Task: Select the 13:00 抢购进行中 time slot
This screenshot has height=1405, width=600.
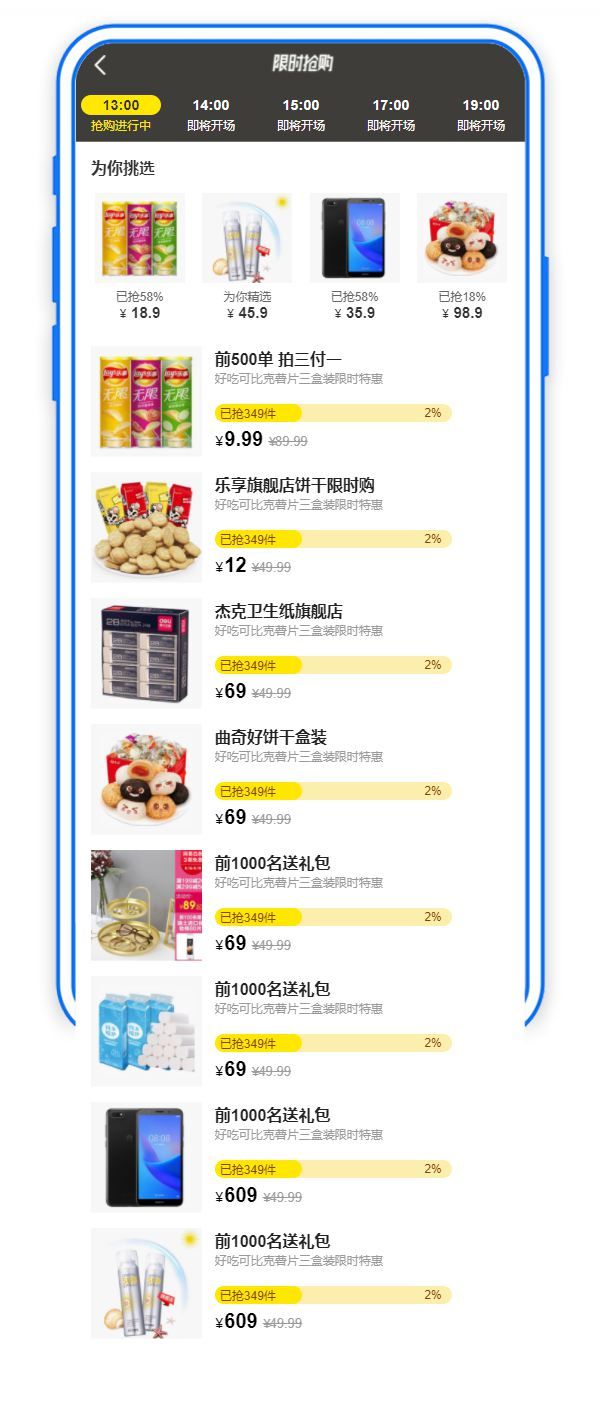Action: click(121, 114)
